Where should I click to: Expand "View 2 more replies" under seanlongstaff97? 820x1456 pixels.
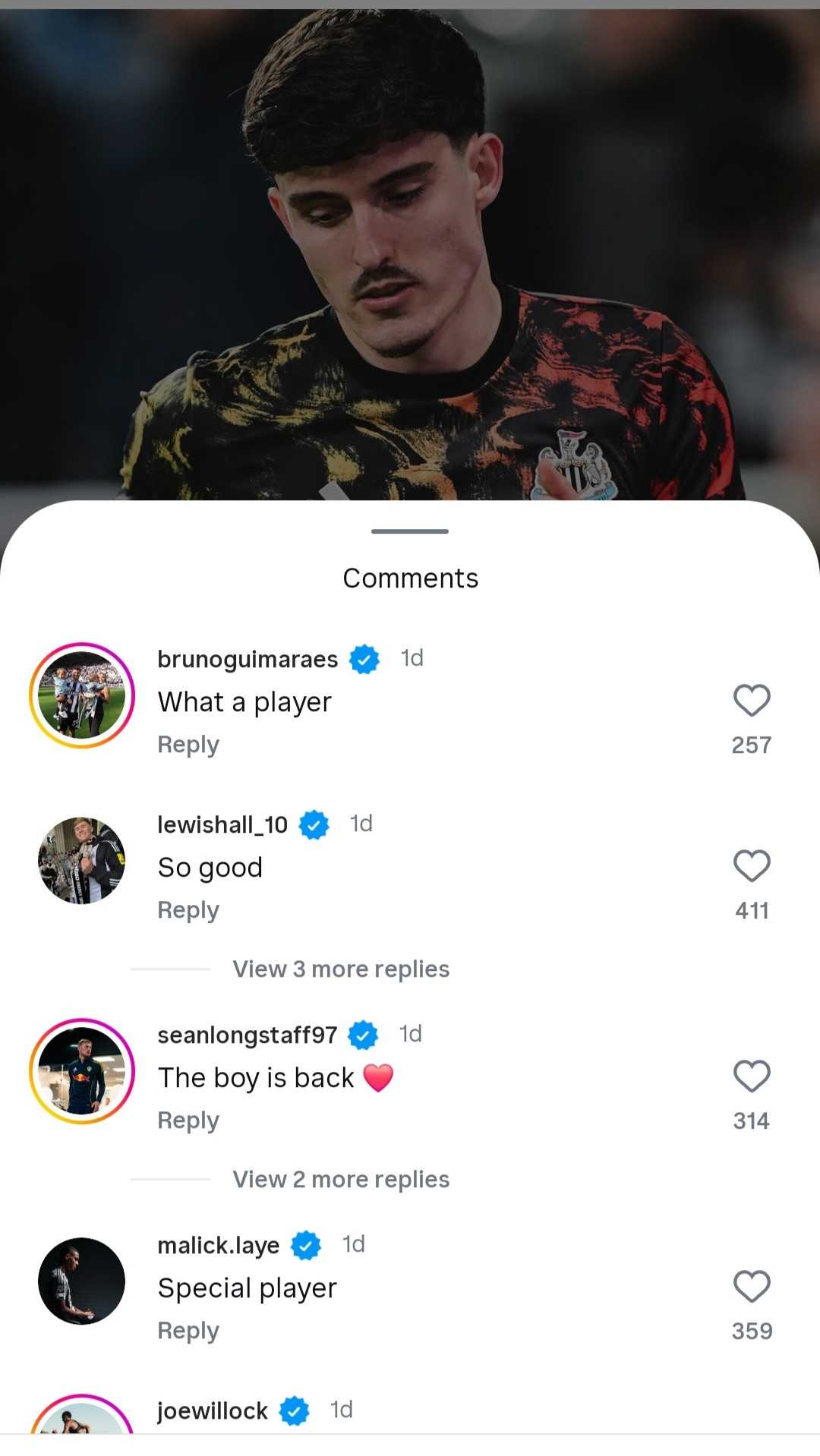point(341,1180)
